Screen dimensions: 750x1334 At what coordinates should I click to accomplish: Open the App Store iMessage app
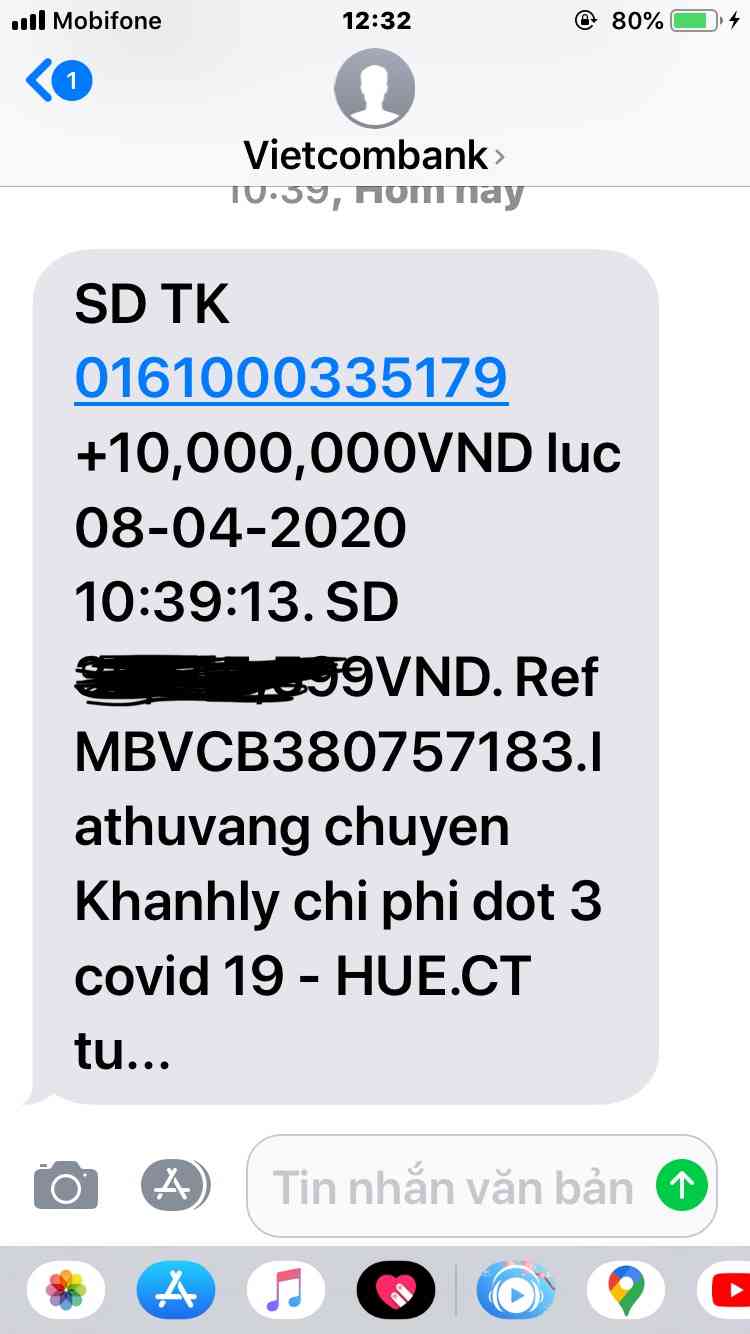(x=176, y=1290)
